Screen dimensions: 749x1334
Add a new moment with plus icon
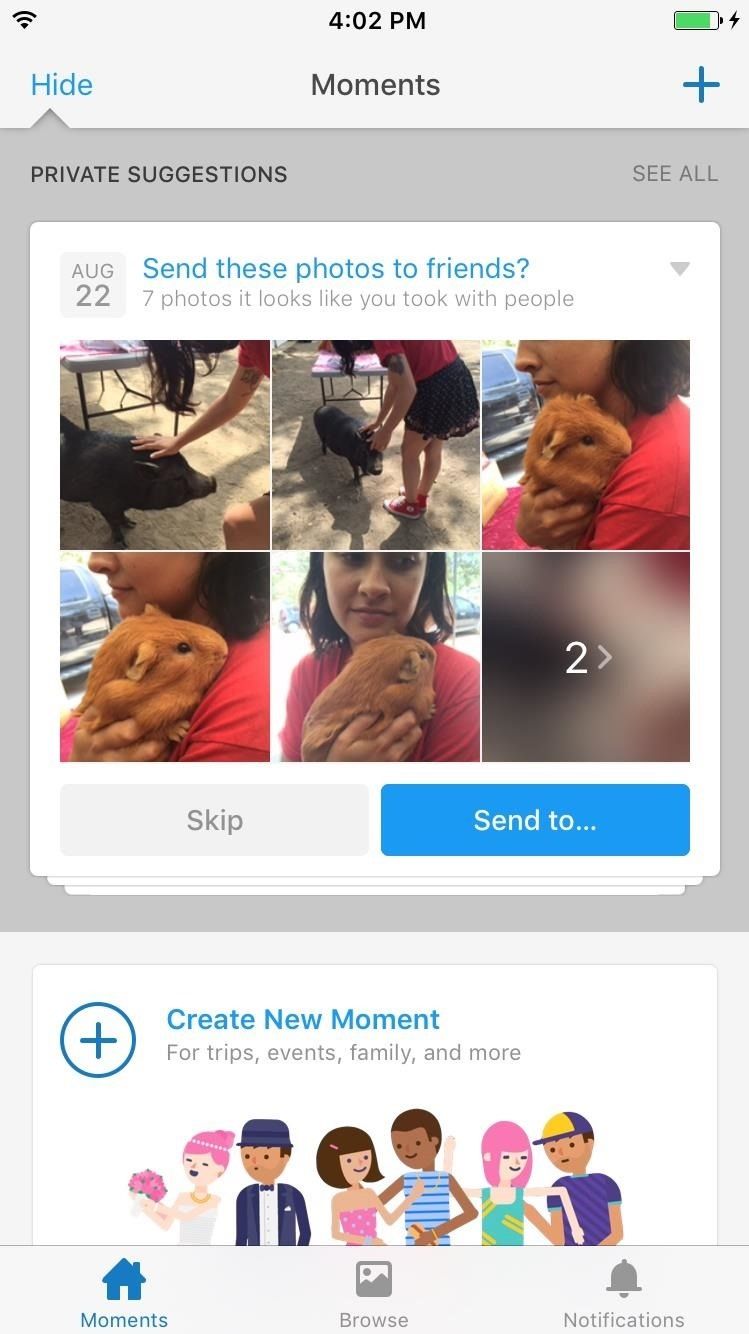click(700, 85)
